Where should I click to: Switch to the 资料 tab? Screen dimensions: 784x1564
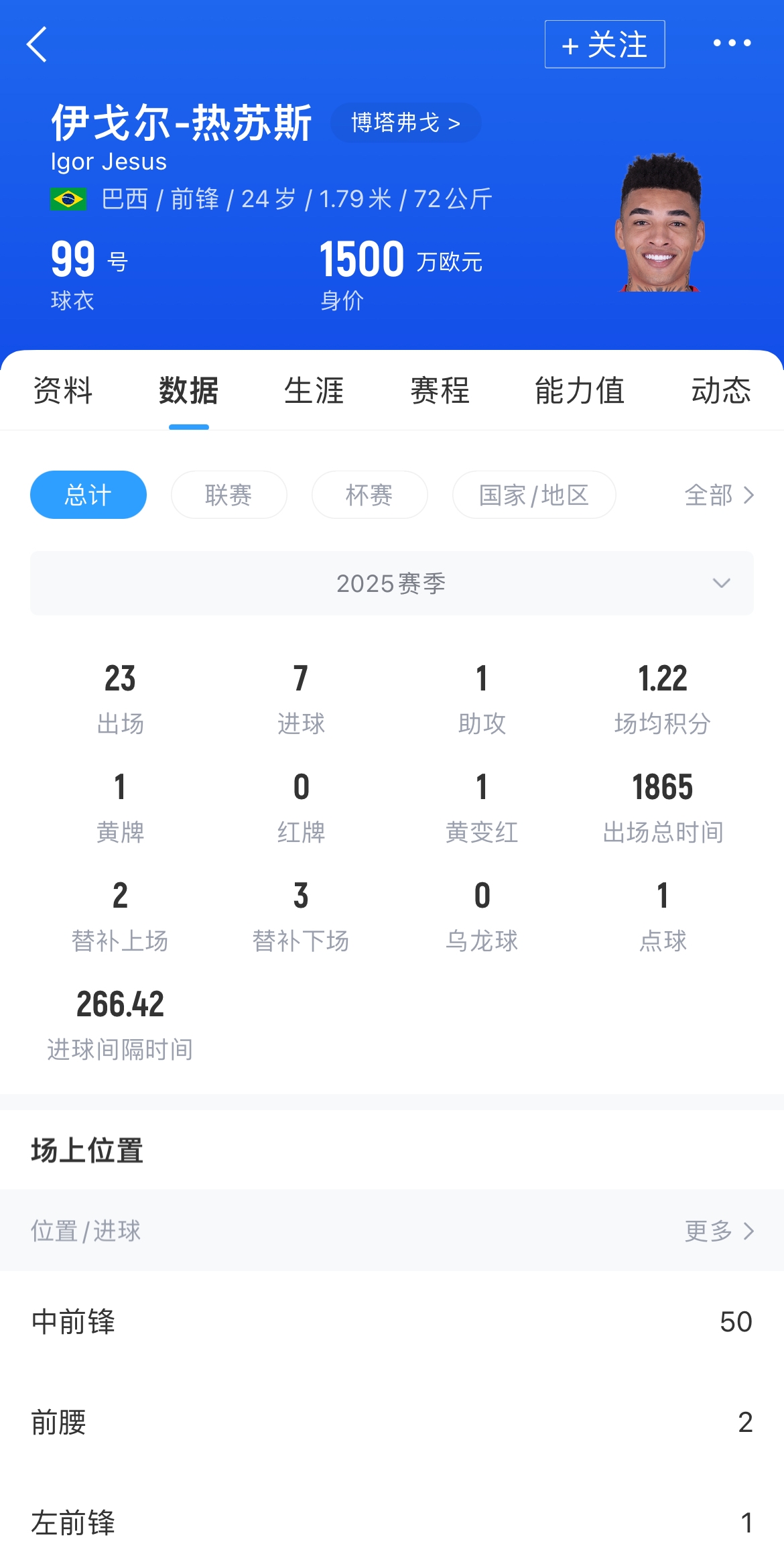[x=63, y=390]
